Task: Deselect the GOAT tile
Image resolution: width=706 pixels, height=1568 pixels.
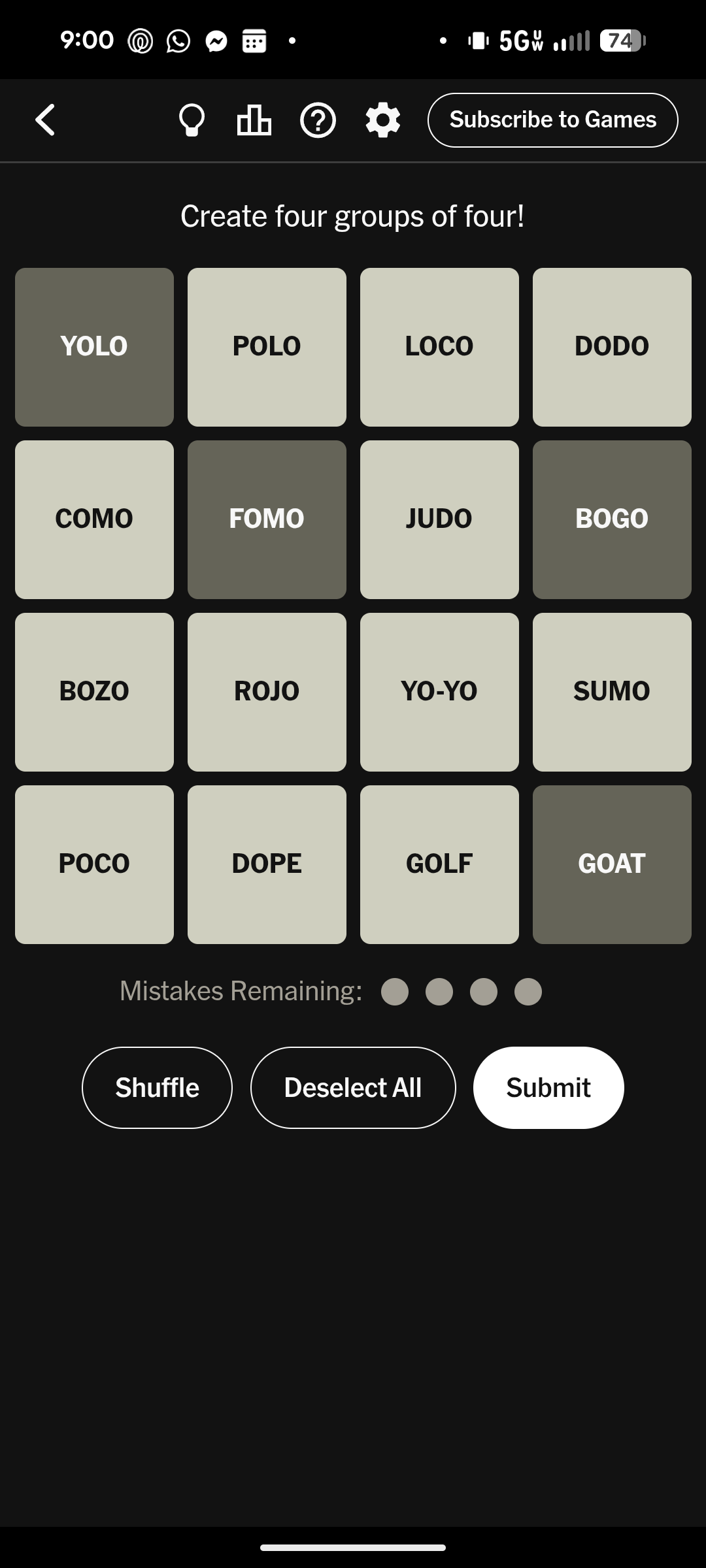Action: 612,864
